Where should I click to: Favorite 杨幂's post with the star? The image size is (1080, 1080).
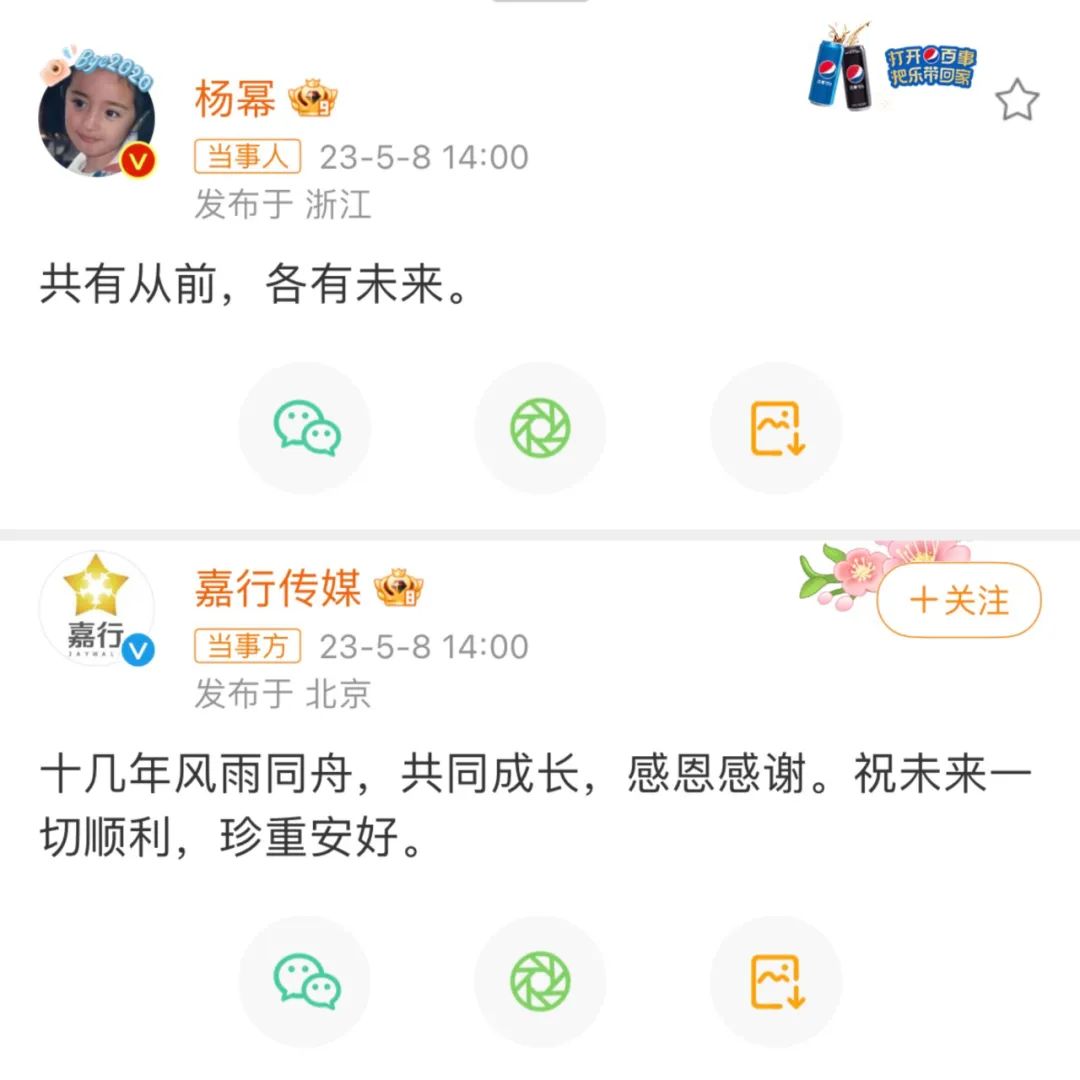(x=1017, y=101)
